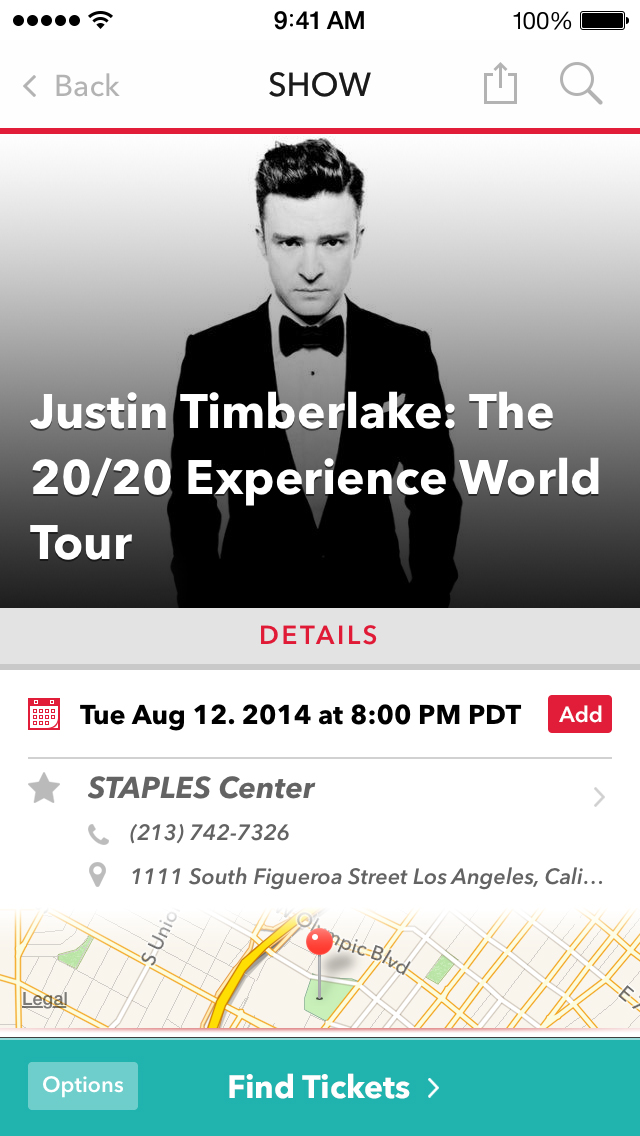This screenshot has width=640, height=1136.
Task: Favorite STAPLES Center with the star
Action: point(44,789)
